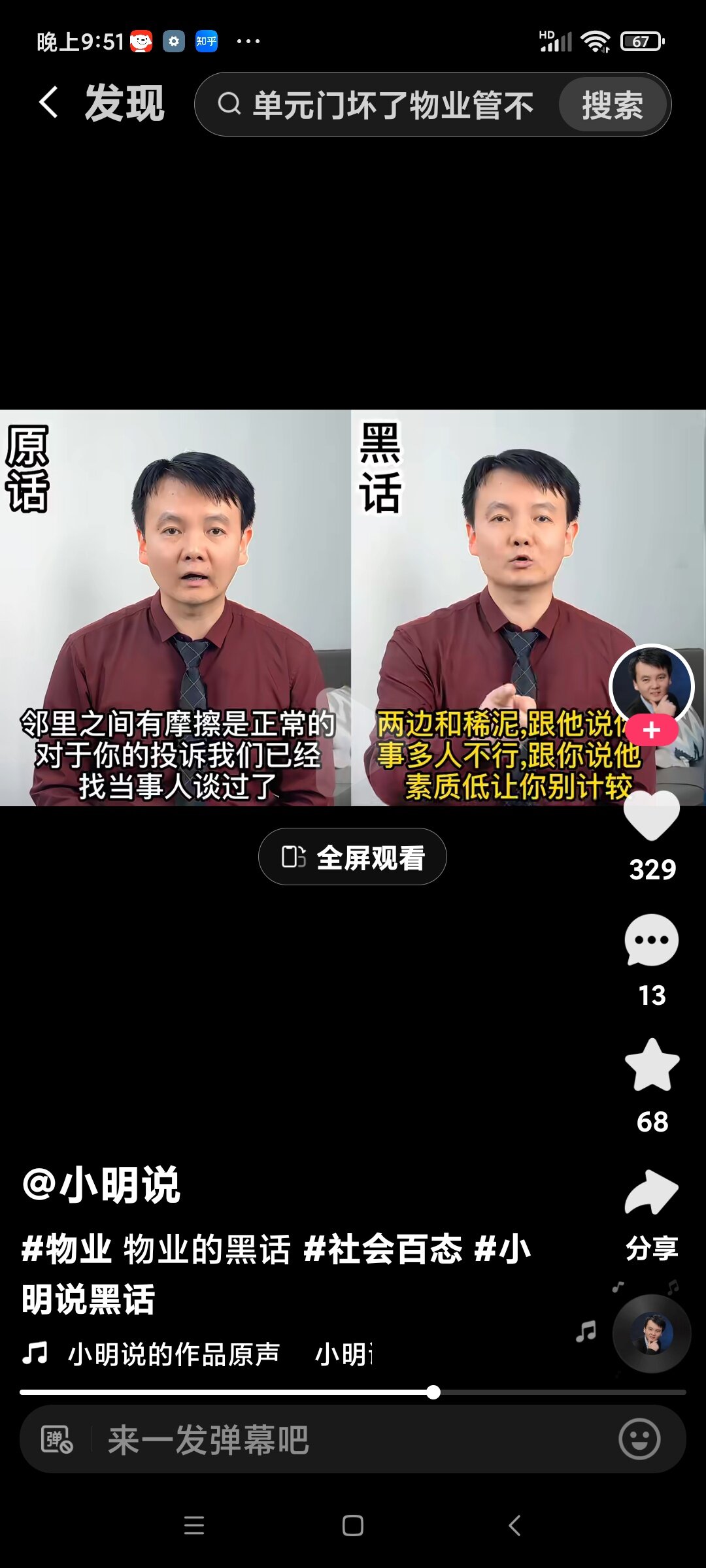The height and width of the screenshot is (1568, 706).
Task: Tap the spinning music disc
Action: (651, 1333)
